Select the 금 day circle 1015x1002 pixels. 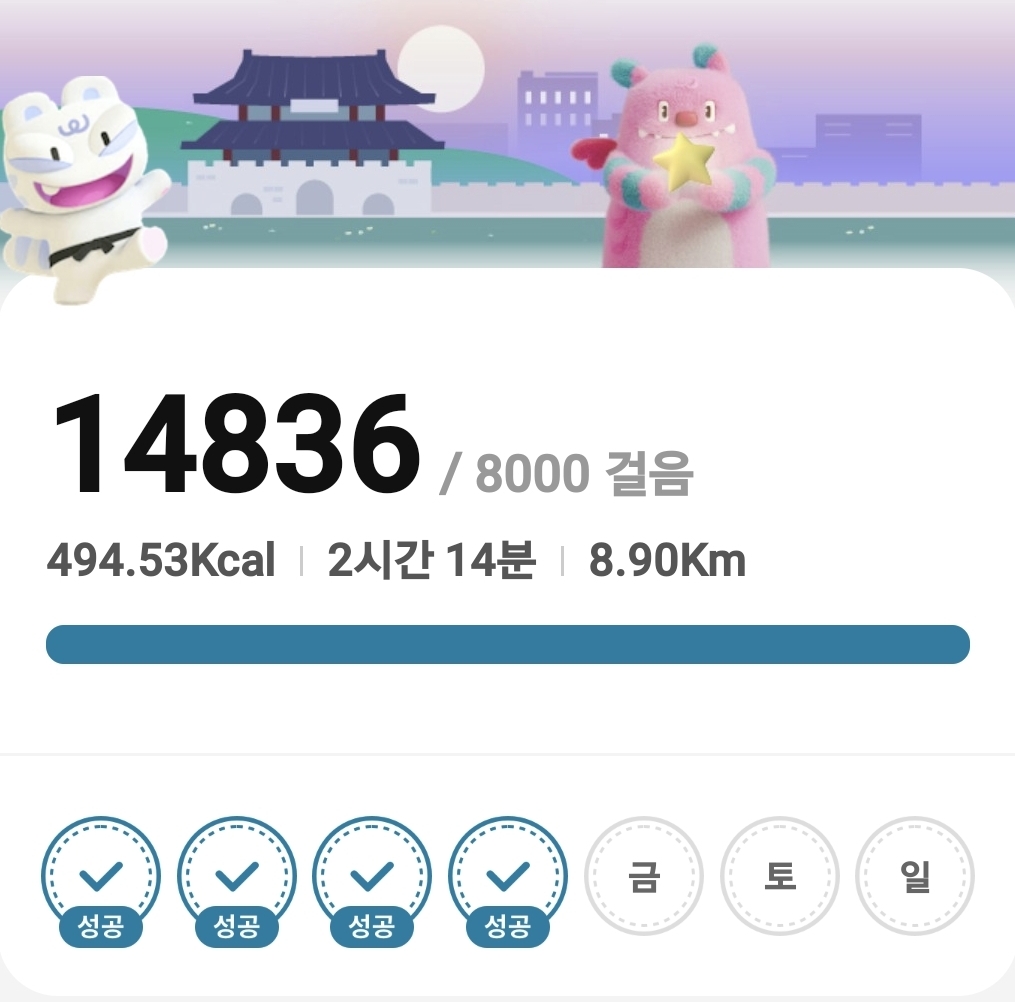click(x=643, y=876)
